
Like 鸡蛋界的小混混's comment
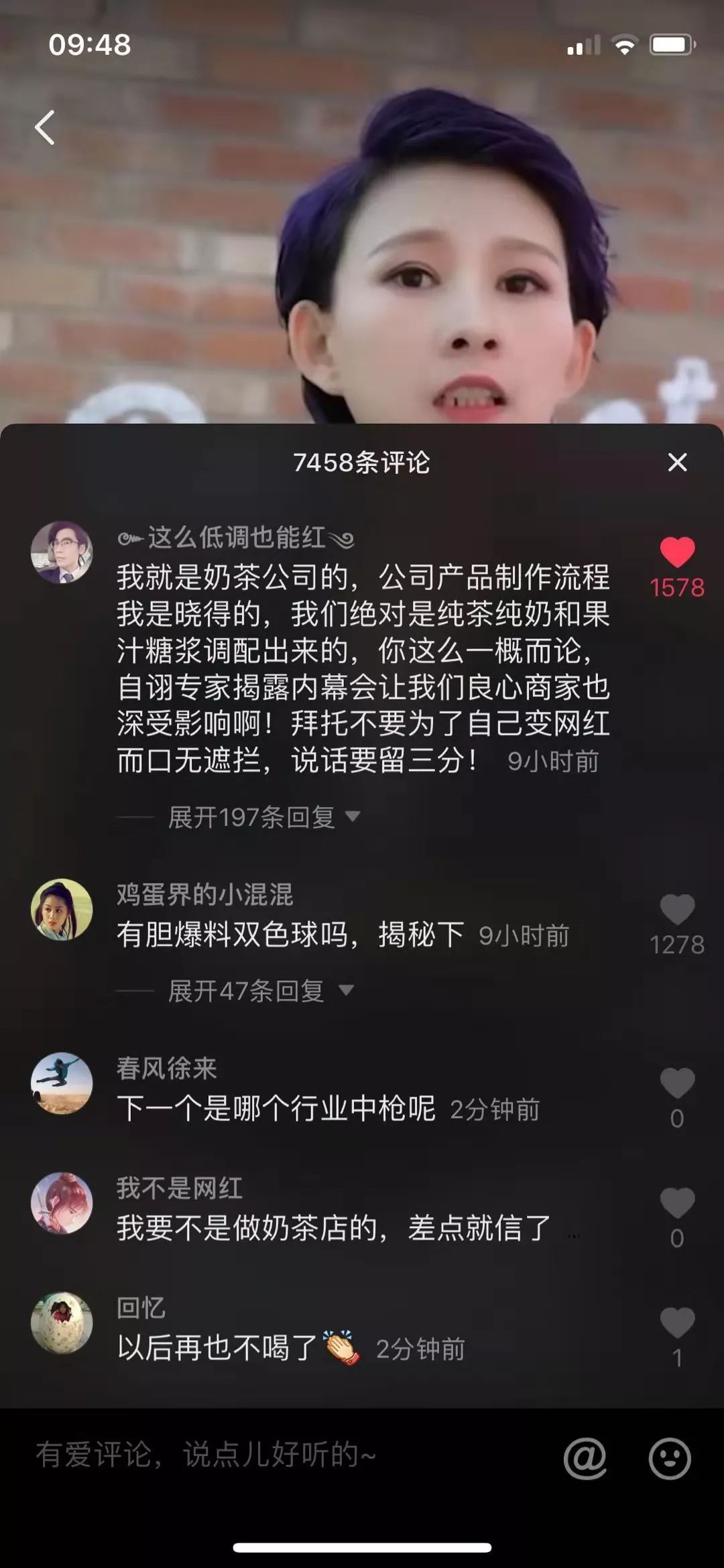(677, 910)
